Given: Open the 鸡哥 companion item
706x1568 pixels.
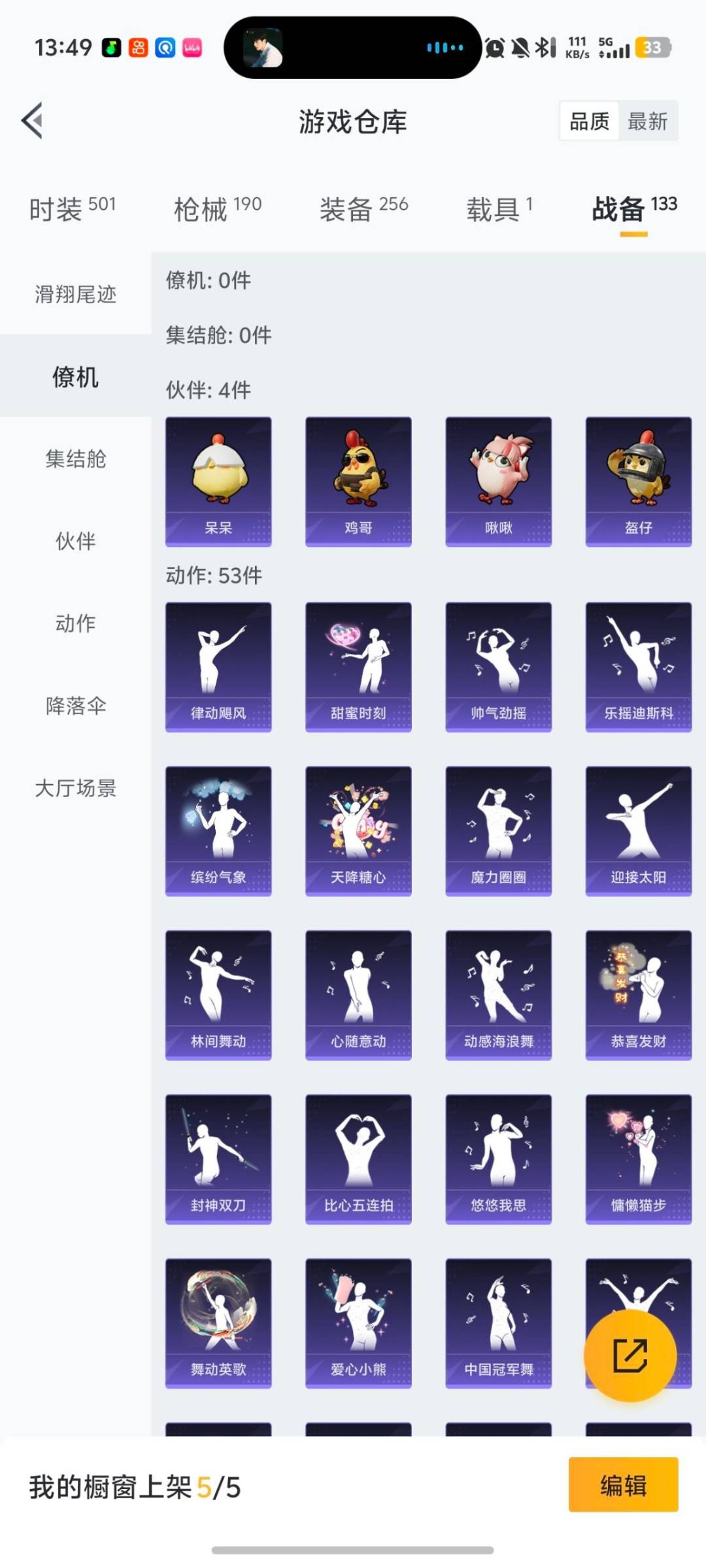Looking at the screenshot, I should pyautogui.click(x=358, y=480).
